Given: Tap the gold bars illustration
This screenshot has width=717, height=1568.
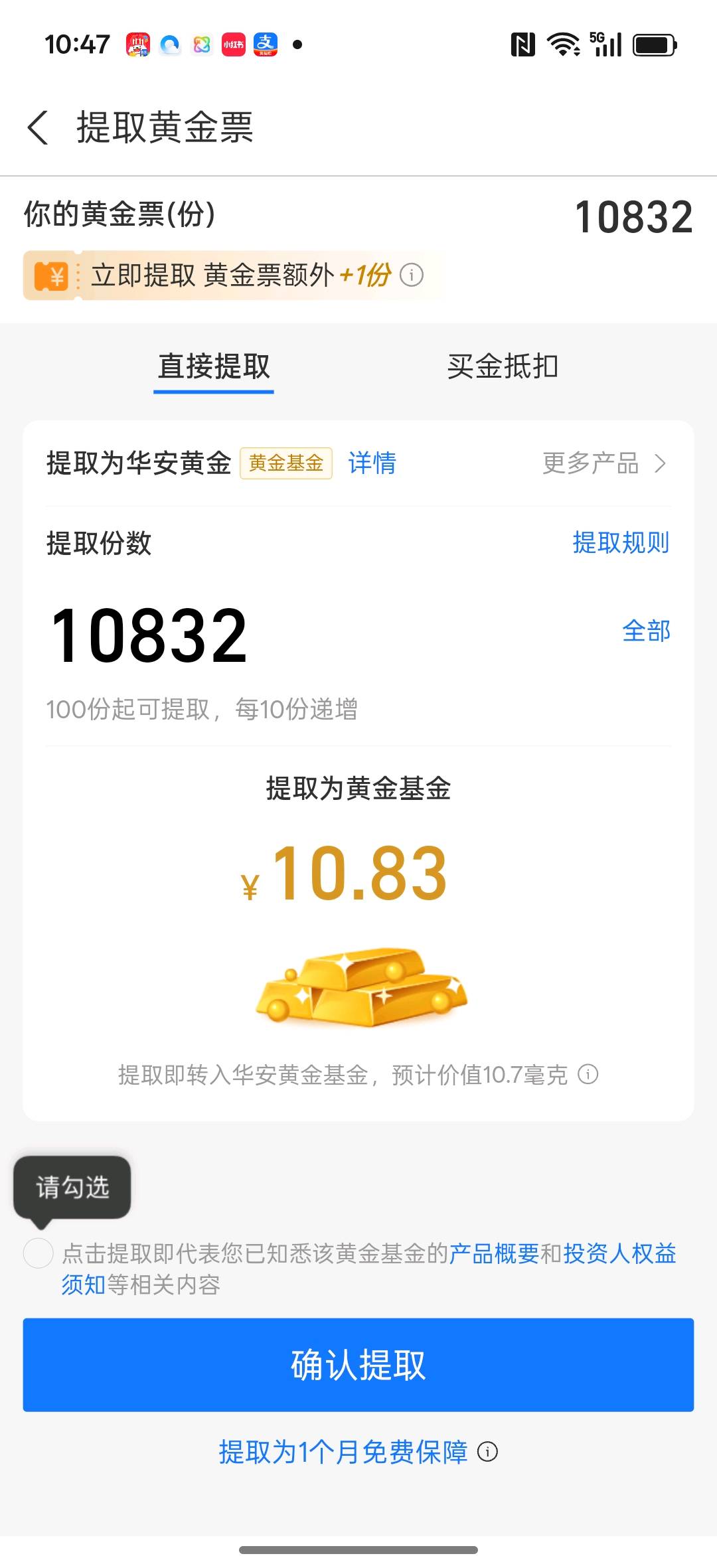Looking at the screenshot, I should pos(358,989).
